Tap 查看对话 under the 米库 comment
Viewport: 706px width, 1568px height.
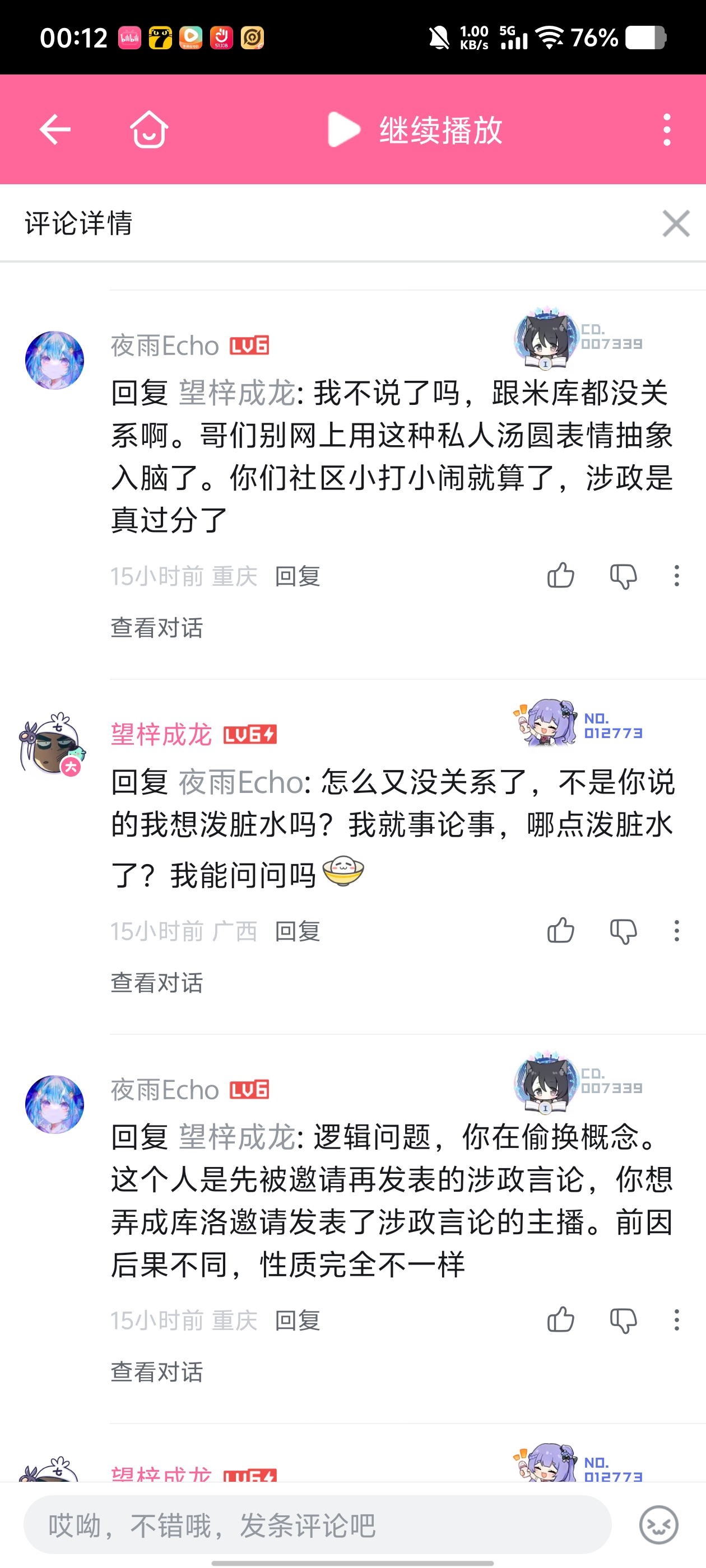pyautogui.click(x=156, y=628)
